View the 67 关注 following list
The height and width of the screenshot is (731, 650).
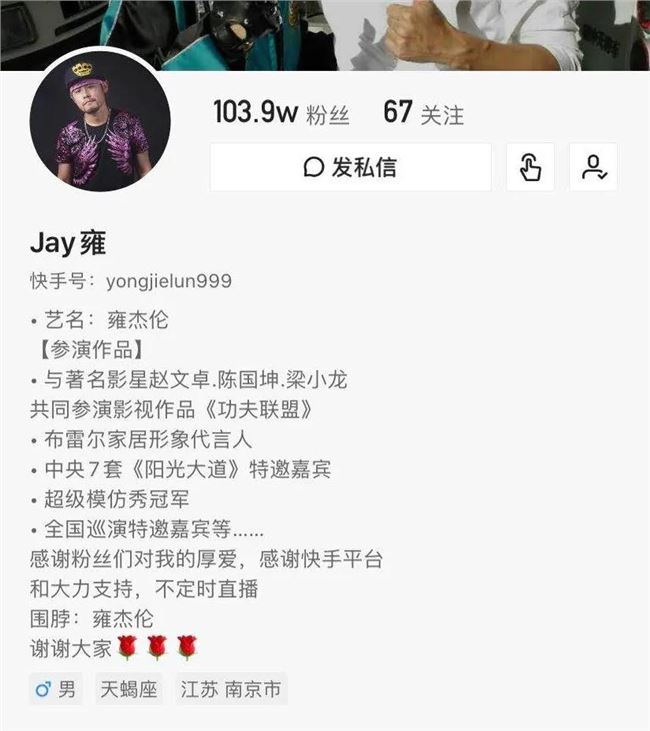(423, 113)
